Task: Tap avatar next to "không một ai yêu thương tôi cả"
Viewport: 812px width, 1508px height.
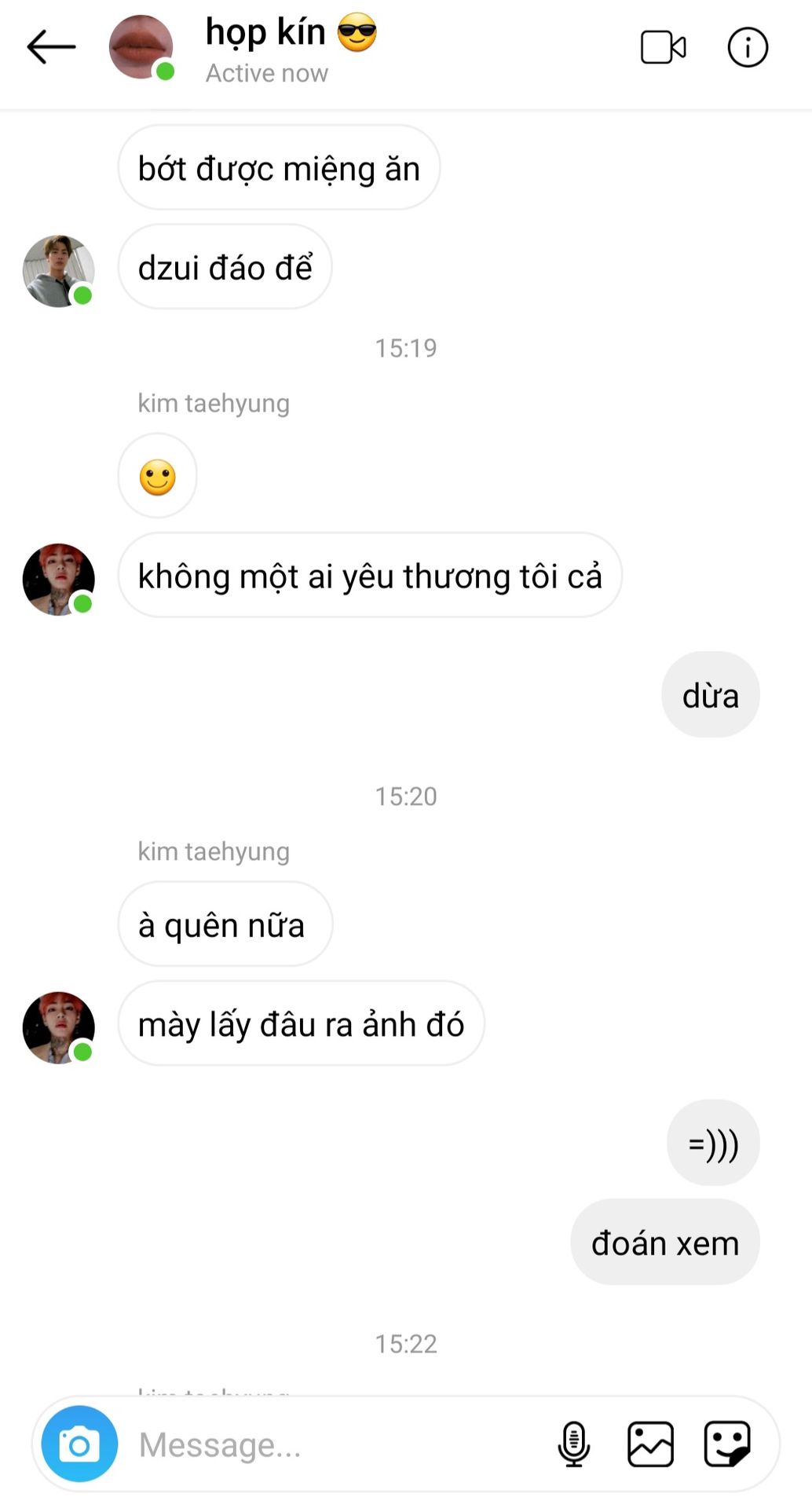Action: click(58, 579)
